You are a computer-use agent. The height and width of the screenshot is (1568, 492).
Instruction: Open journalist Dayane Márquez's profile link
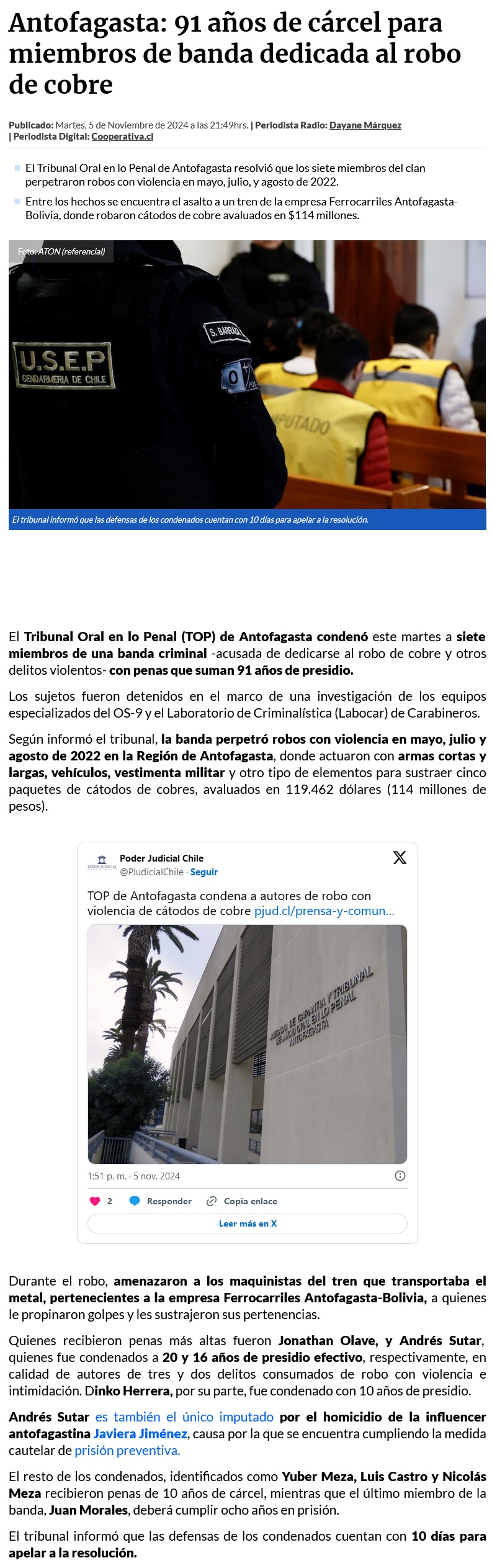(x=365, y=125)
